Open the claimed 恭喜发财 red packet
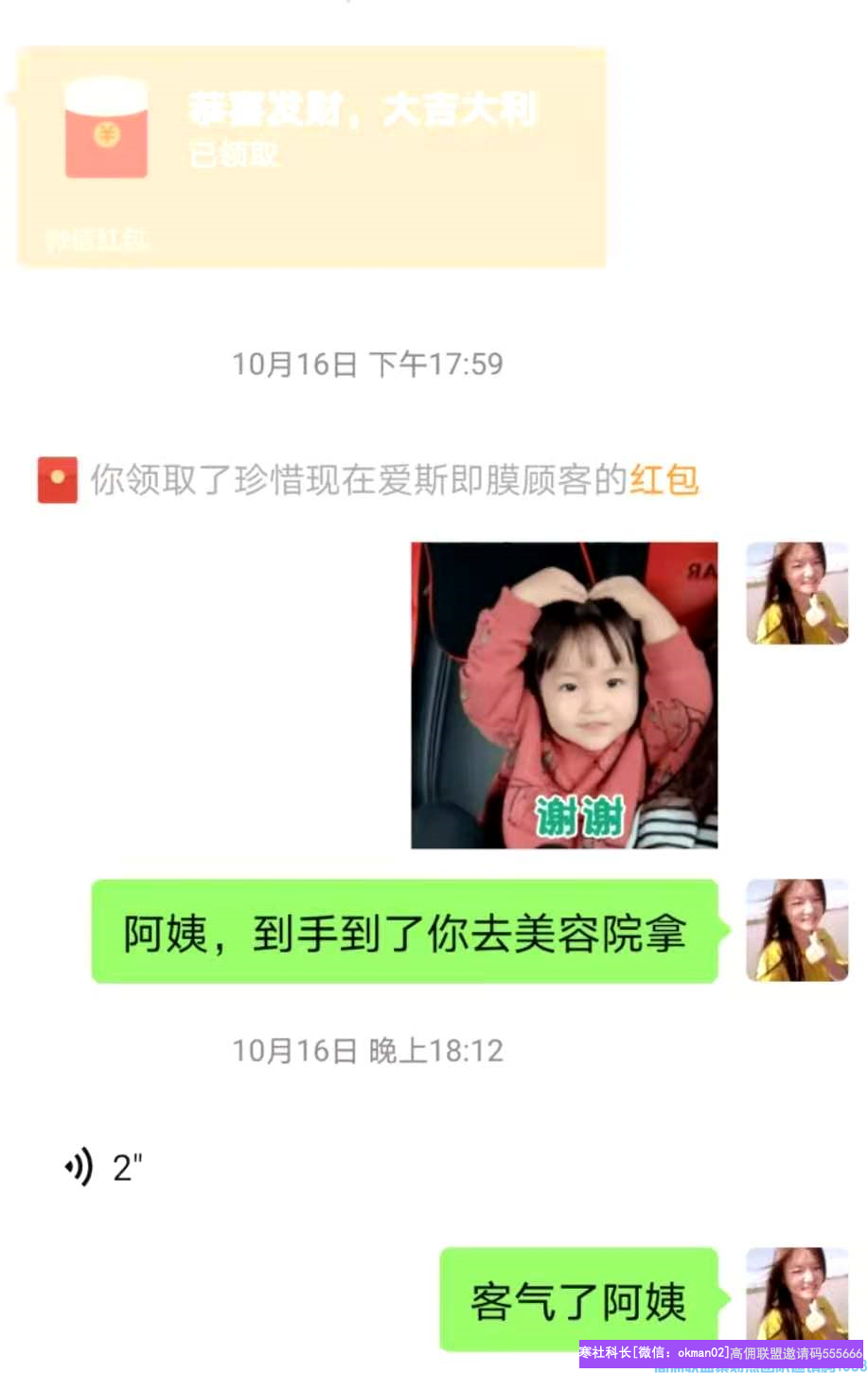The width and height of the screenshot is (868, 1373). [310, 156]
